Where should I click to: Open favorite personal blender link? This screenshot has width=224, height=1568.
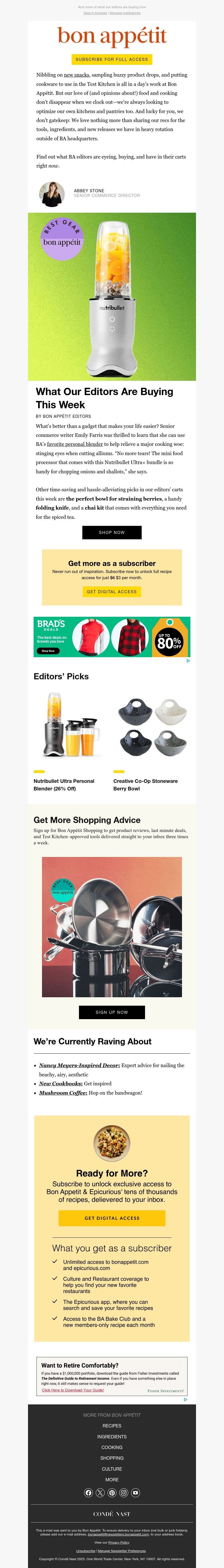point(75,444)
